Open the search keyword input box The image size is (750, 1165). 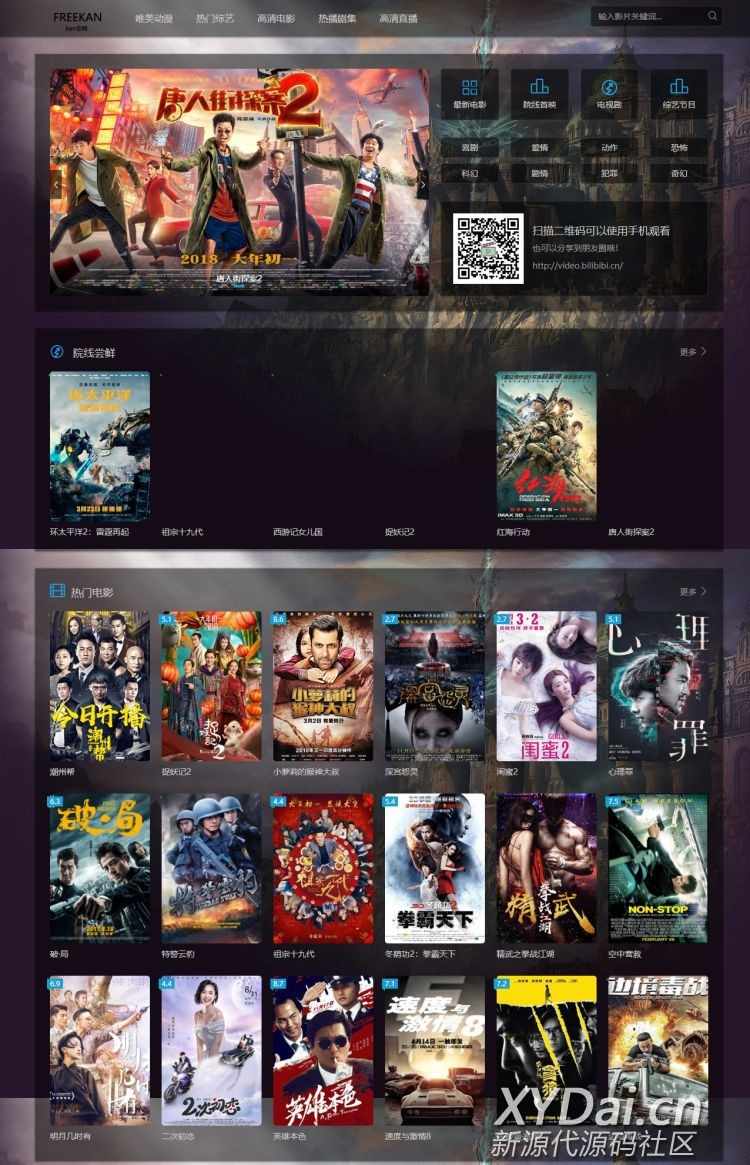(x=648, y=17)
